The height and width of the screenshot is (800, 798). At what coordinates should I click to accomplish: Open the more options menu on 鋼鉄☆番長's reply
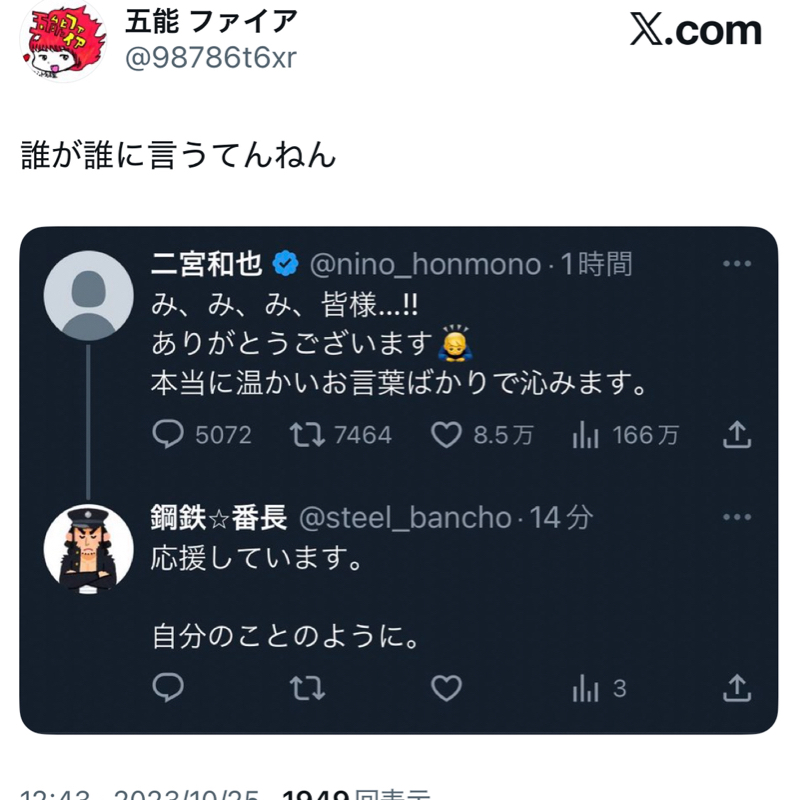click(x=736, y=516)
